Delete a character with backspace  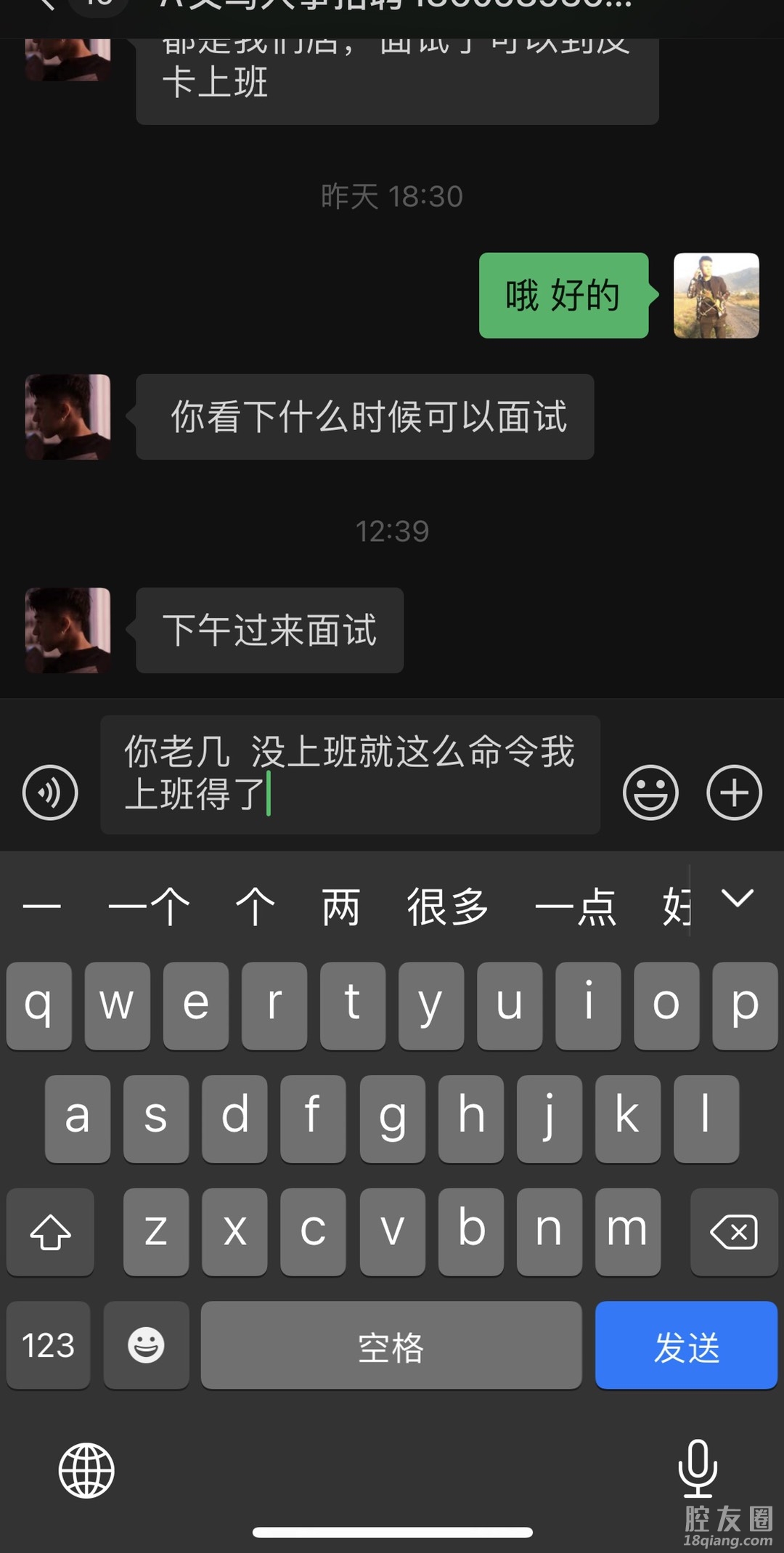734,1232
